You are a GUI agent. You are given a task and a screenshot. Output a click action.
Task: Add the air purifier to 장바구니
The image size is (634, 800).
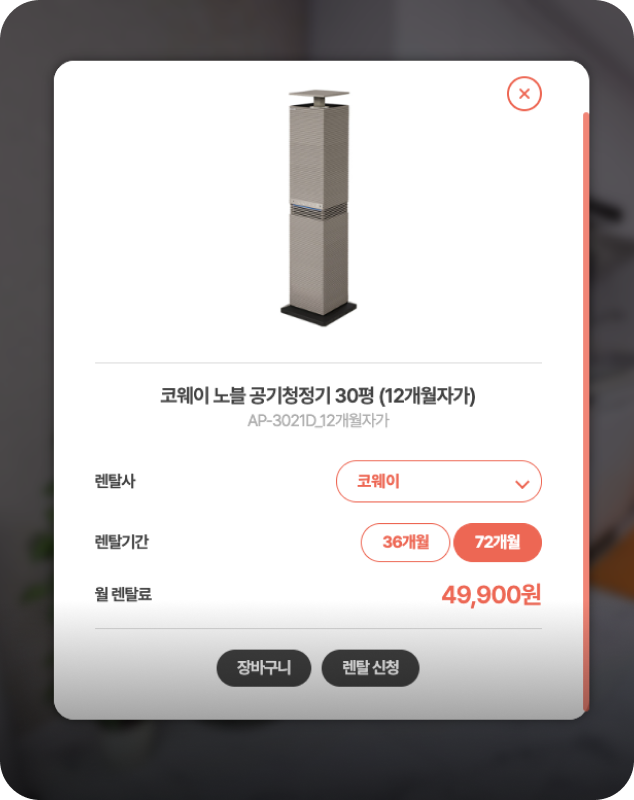tap(264, 668)
